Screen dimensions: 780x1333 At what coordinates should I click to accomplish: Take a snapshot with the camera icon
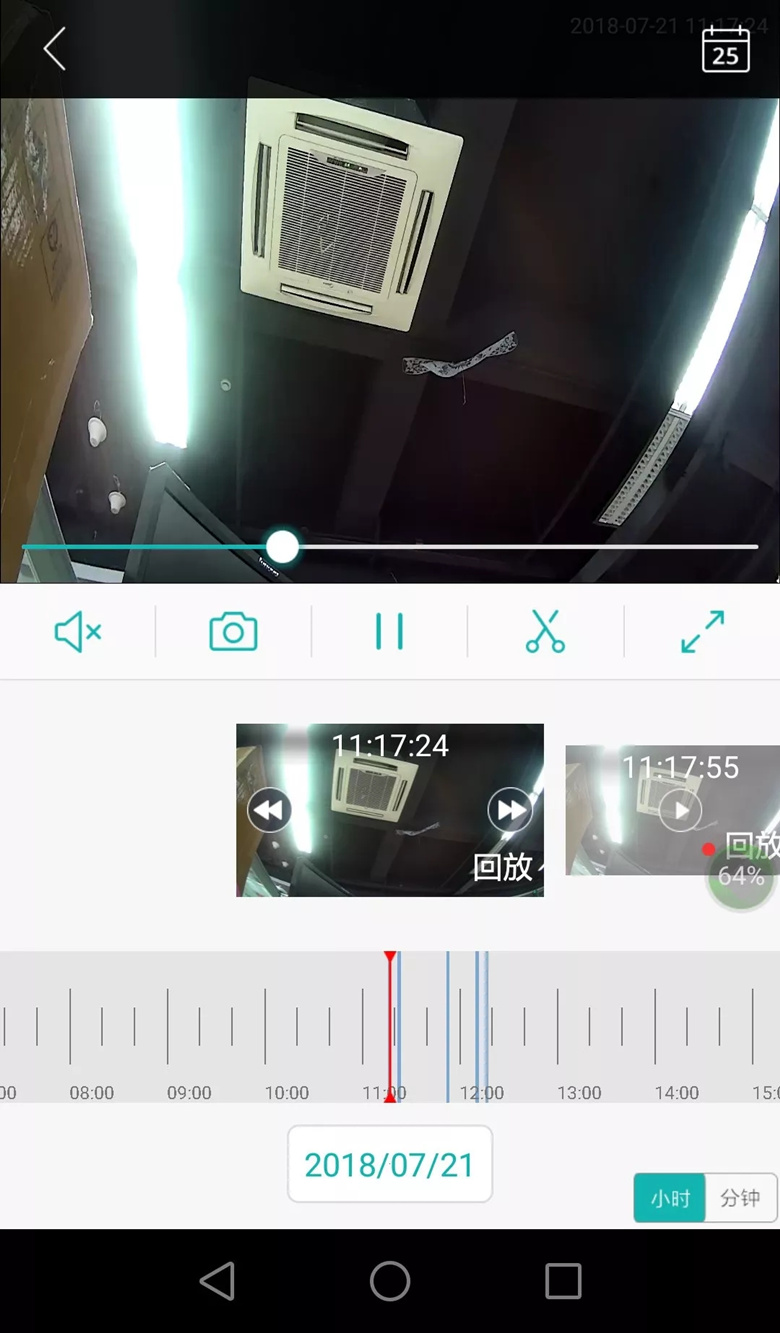click(x=233, y=632)
